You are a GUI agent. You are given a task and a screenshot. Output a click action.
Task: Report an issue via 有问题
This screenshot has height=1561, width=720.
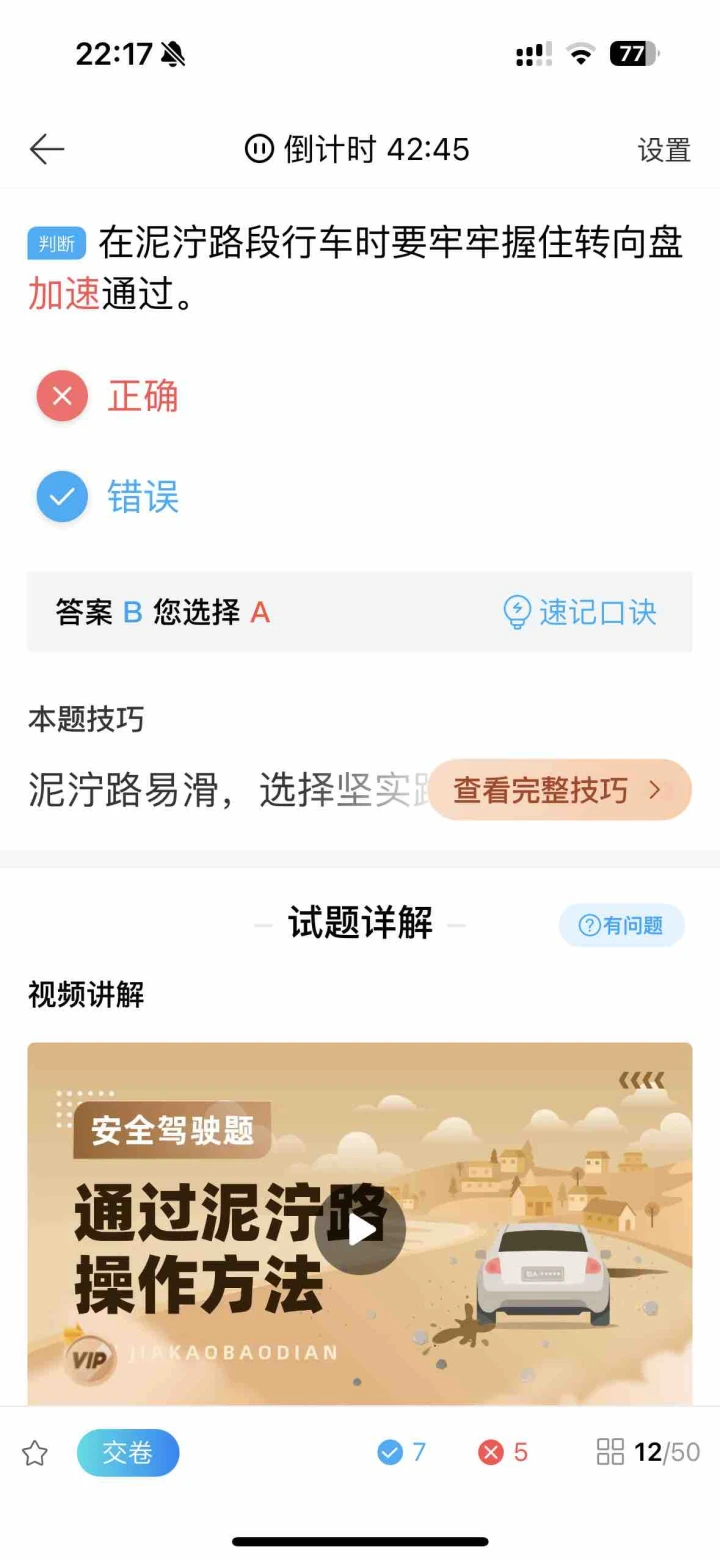pyautogui.click(x=622, y=925)
